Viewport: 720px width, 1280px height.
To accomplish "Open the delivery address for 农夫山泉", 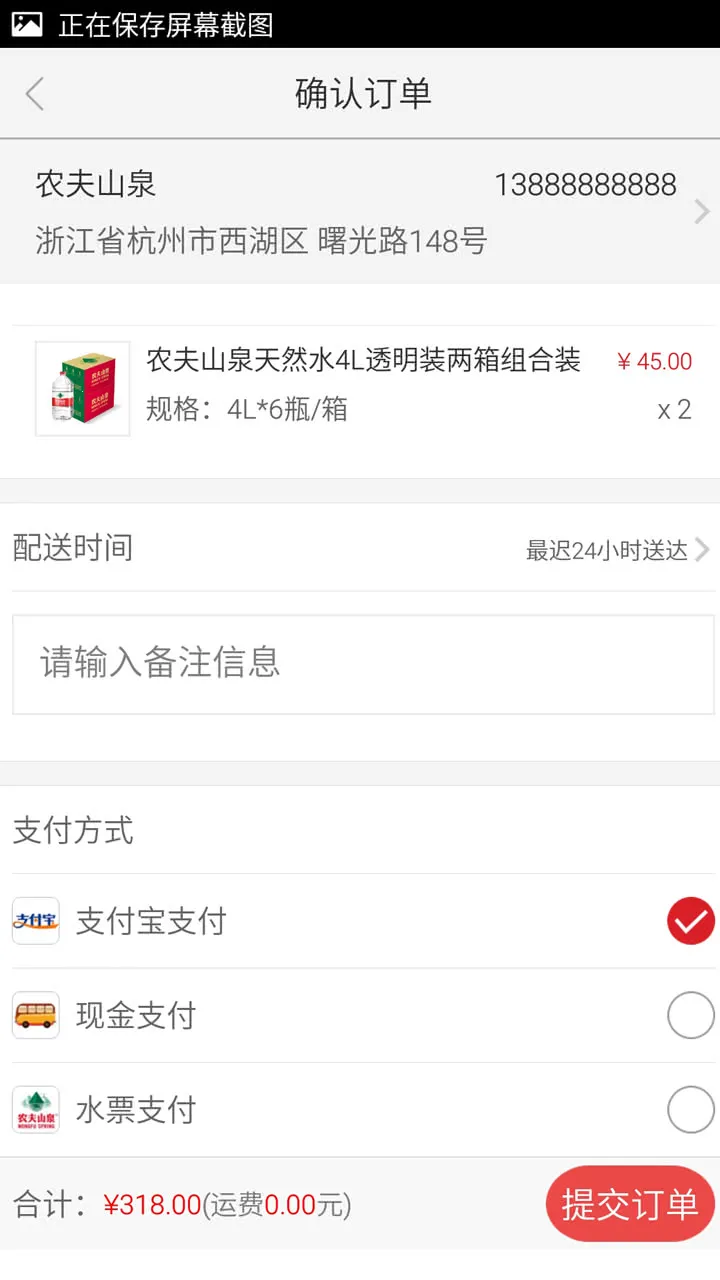I will 360,212.
